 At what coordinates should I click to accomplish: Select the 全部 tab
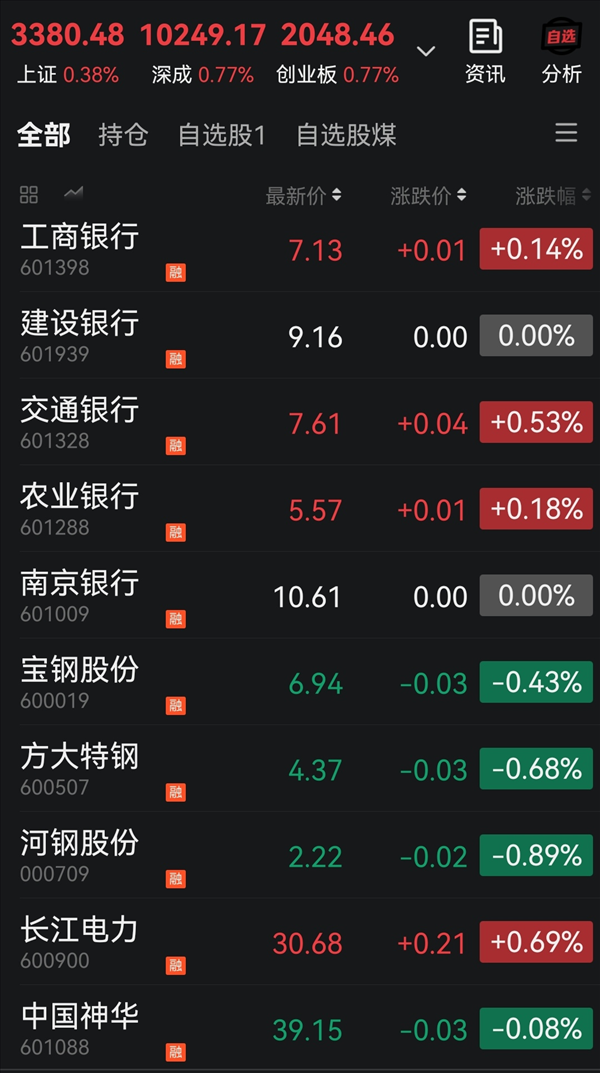[x=44, y=135]
